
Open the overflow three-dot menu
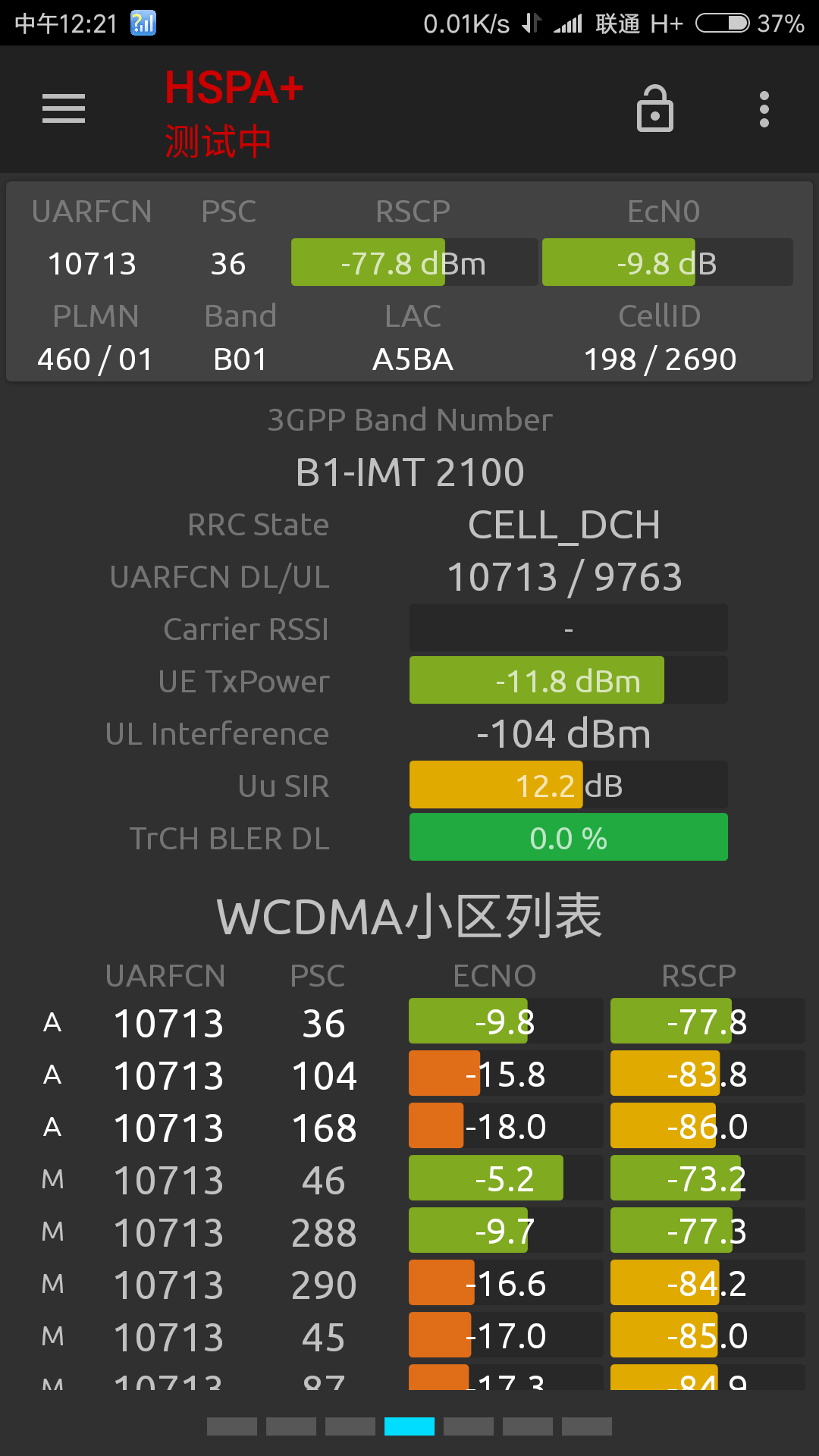pos(764,109)
